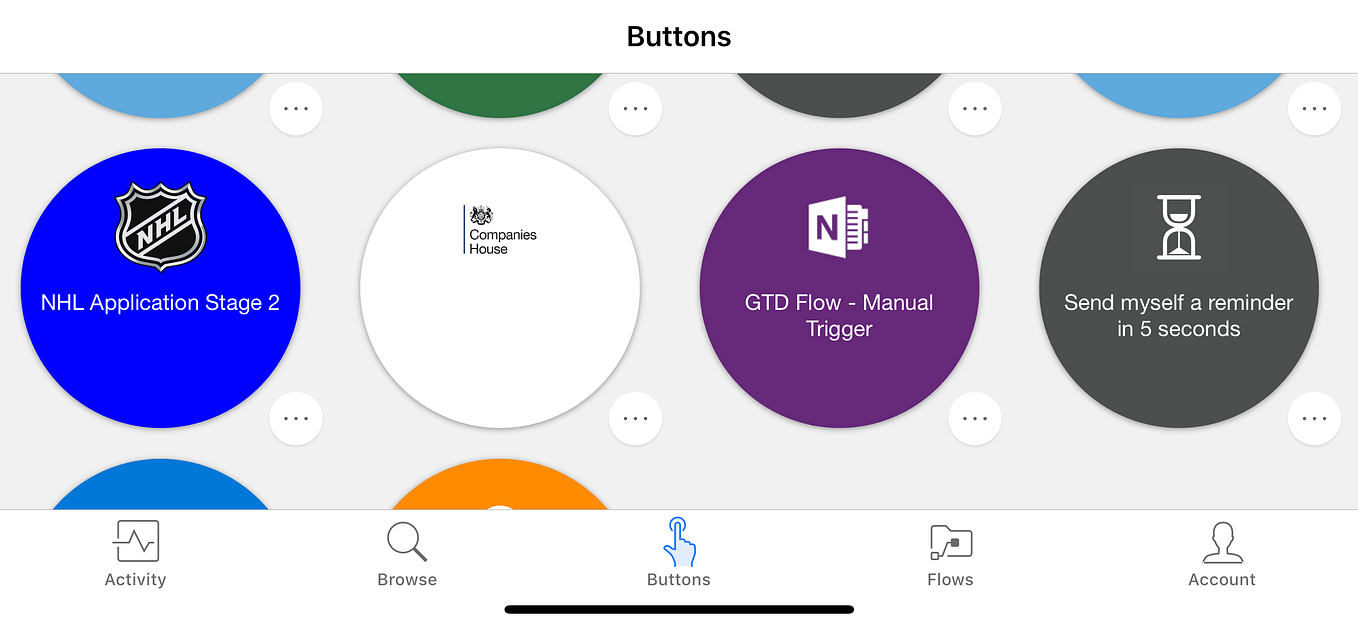
Task: Open more options for Companies House button
Action: 635,418
